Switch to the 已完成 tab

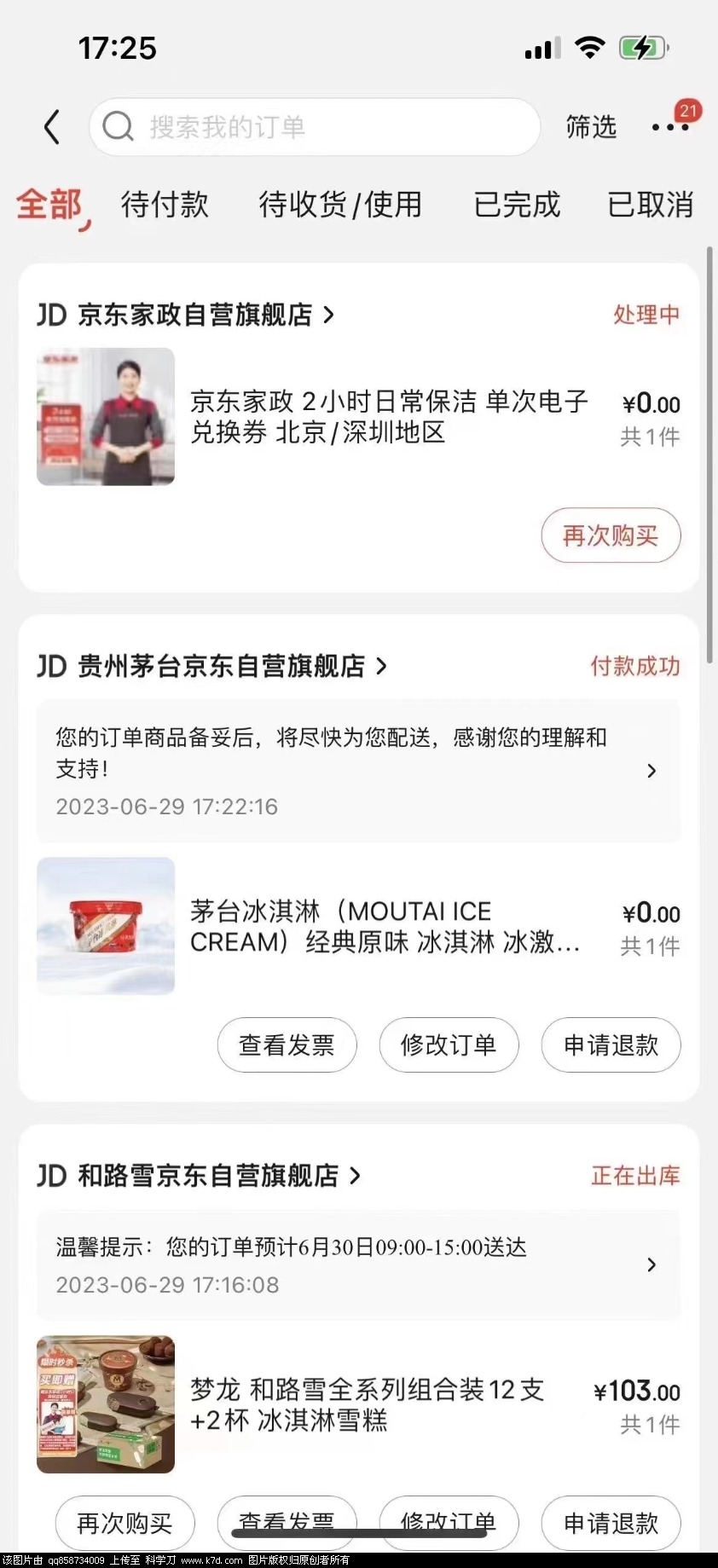(x=517, y=205)
